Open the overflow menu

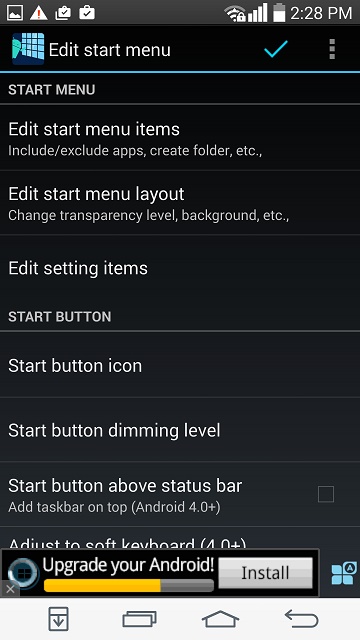[332, 49]
